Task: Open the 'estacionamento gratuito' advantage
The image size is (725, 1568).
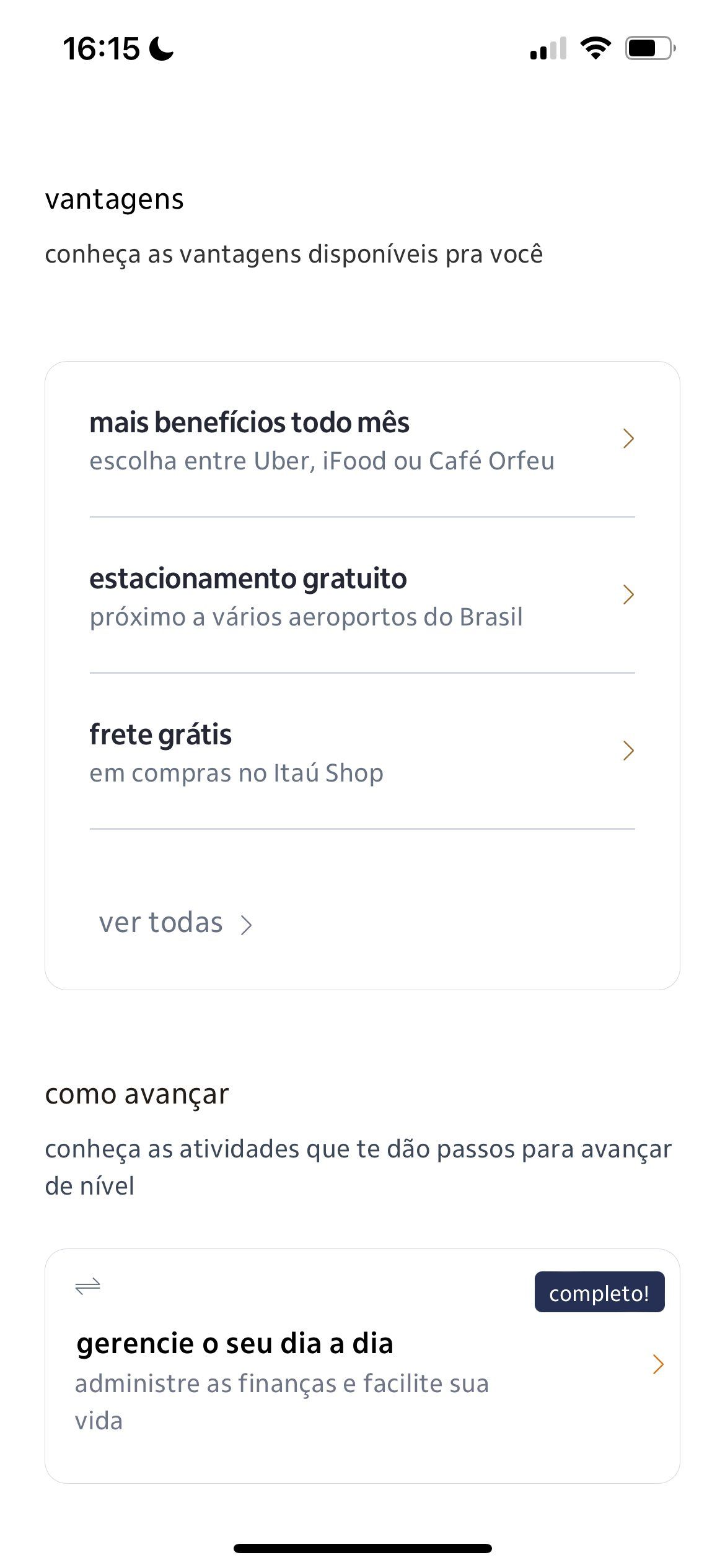Action: (362, 595)
